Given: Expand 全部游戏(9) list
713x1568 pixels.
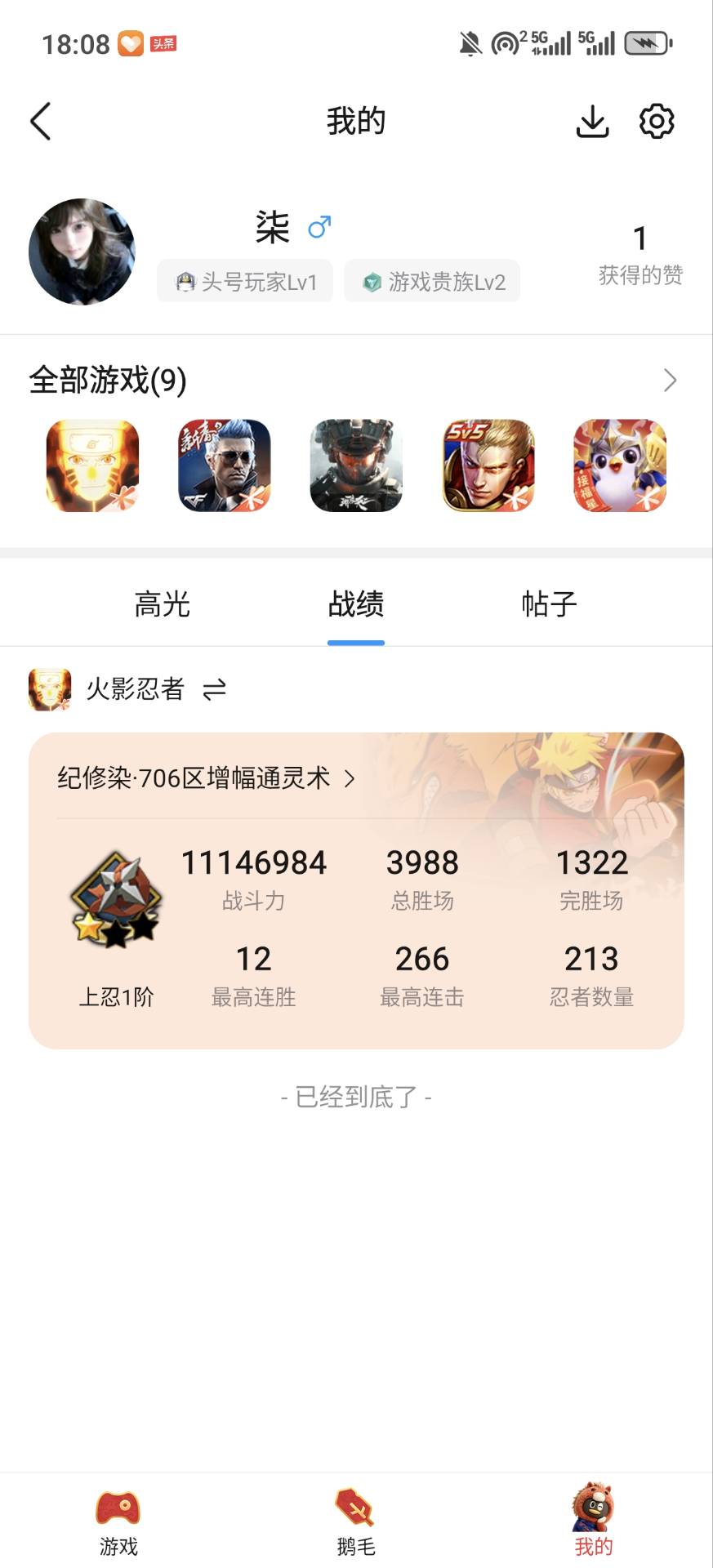Looking at the screenshot, I should (670, 381).
